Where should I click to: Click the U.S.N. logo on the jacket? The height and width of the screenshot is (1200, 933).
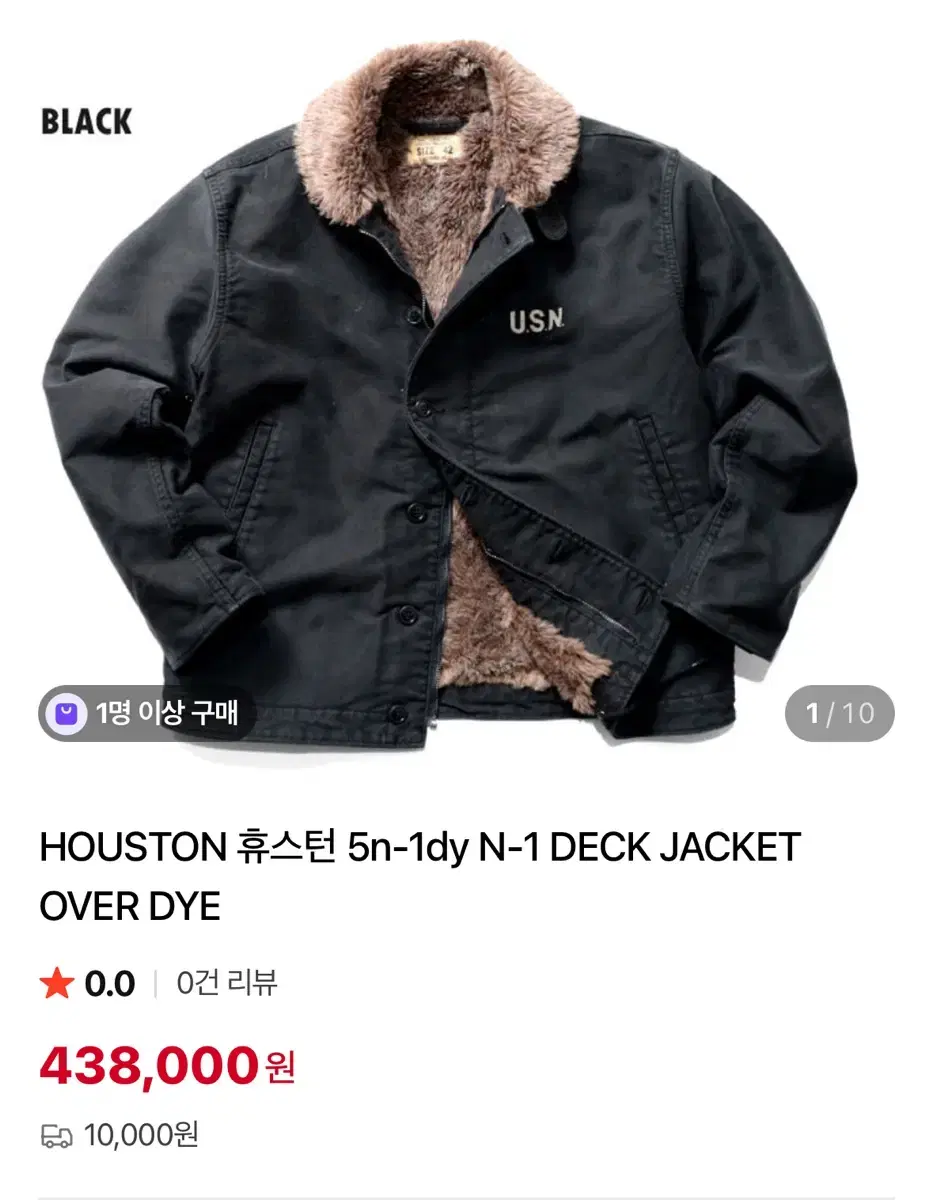tap(534, 322)
